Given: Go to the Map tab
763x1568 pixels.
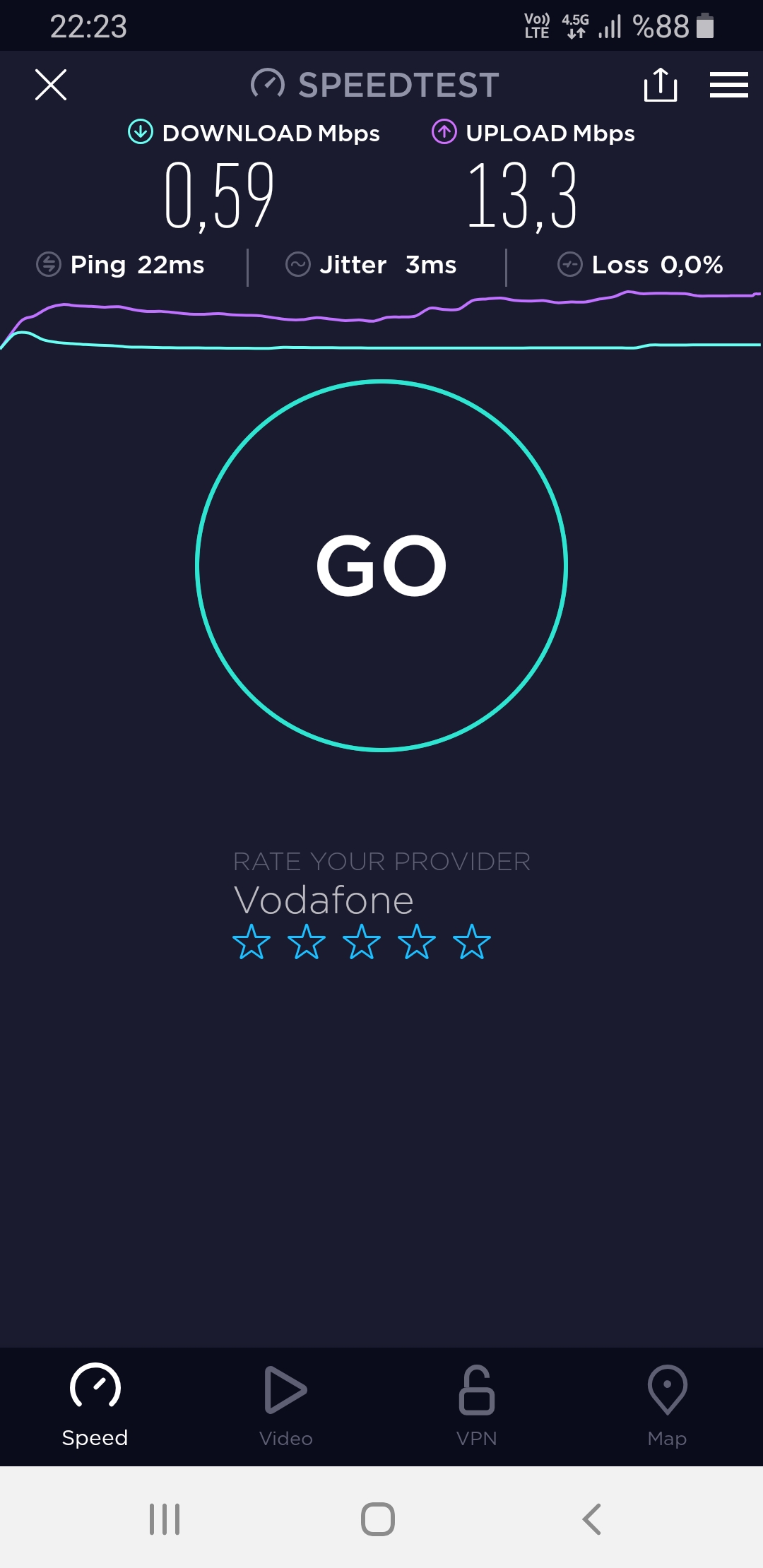Looking at the screenshot, I should pos(668,1406).
